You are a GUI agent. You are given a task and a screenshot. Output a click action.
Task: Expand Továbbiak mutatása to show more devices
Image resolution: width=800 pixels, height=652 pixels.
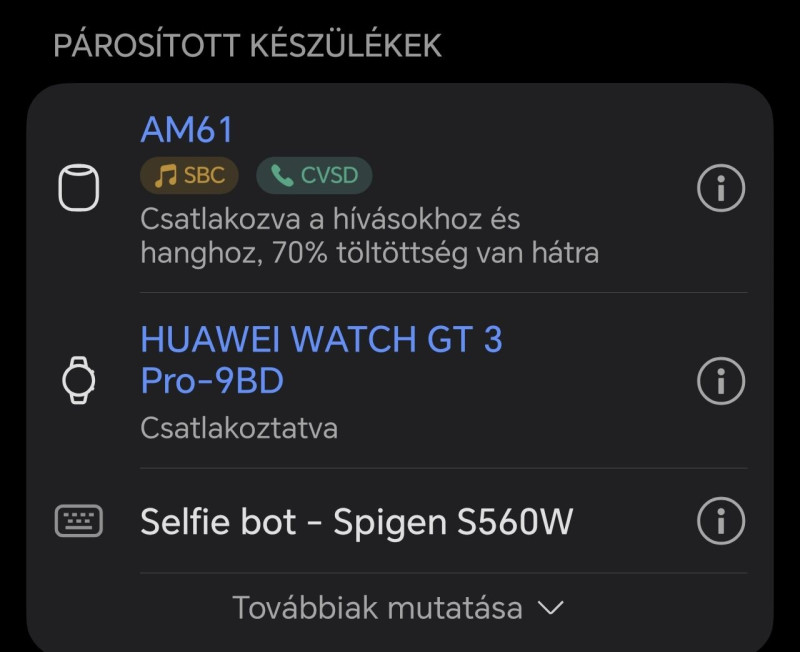398,607
